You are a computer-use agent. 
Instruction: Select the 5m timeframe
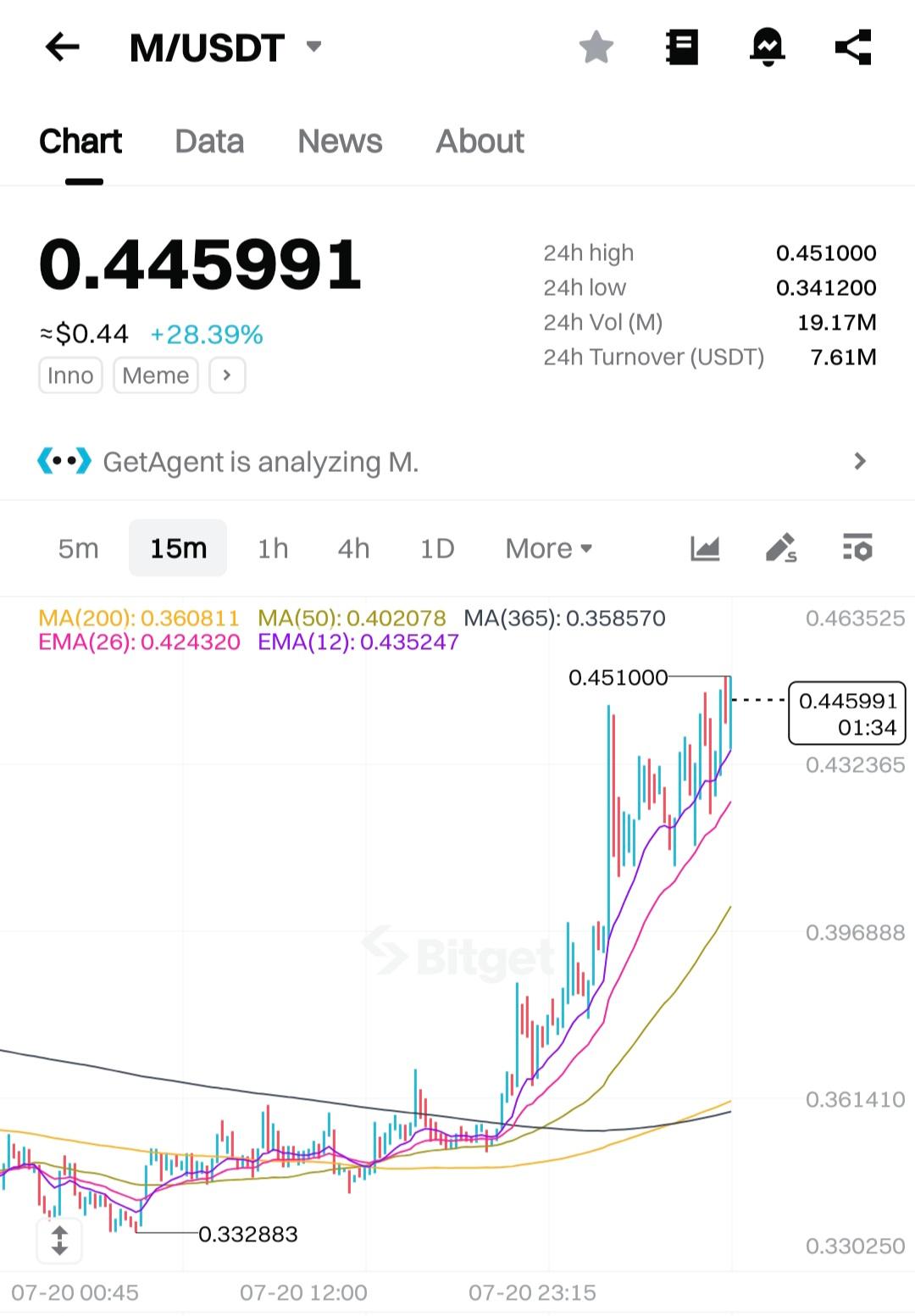pyautogui.click(x=78, y=548)
